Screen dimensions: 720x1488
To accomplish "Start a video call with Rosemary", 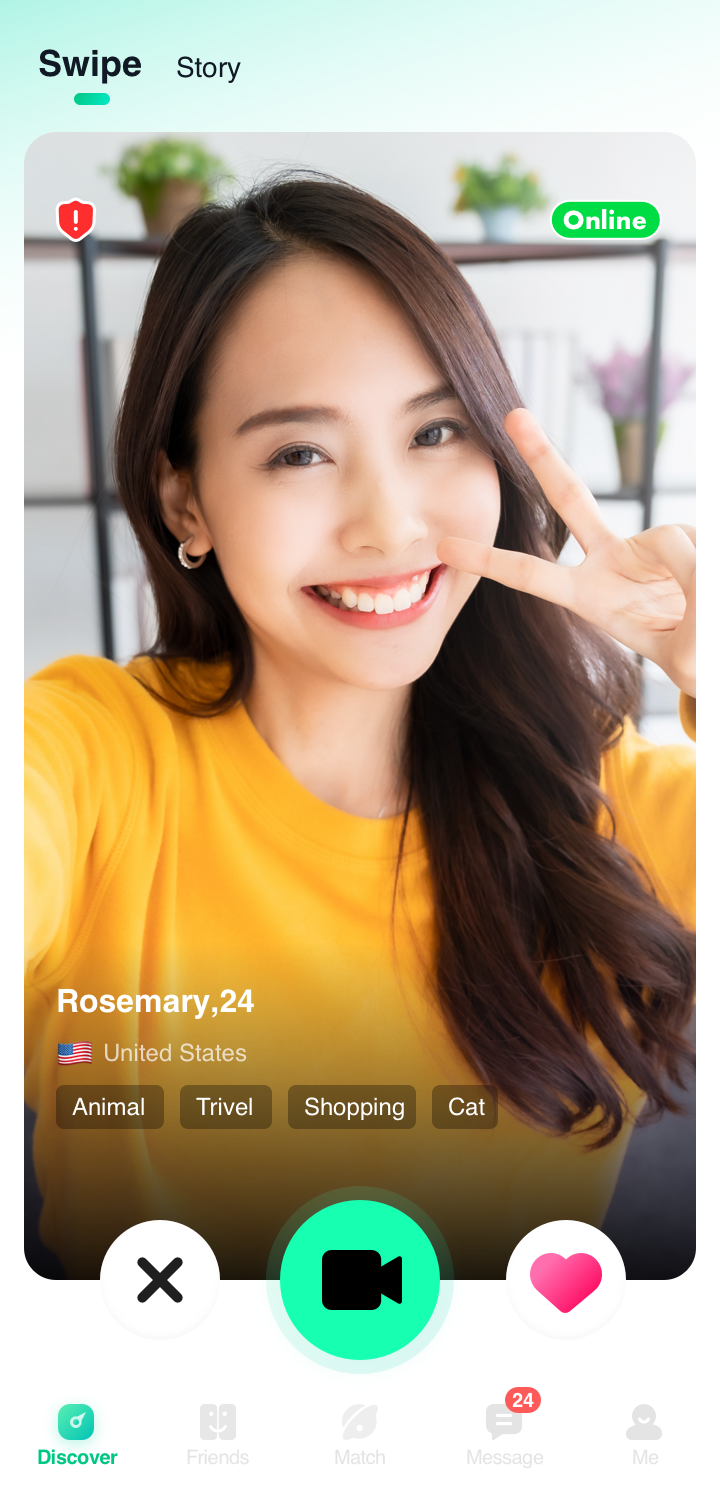I will (360, 1279).
